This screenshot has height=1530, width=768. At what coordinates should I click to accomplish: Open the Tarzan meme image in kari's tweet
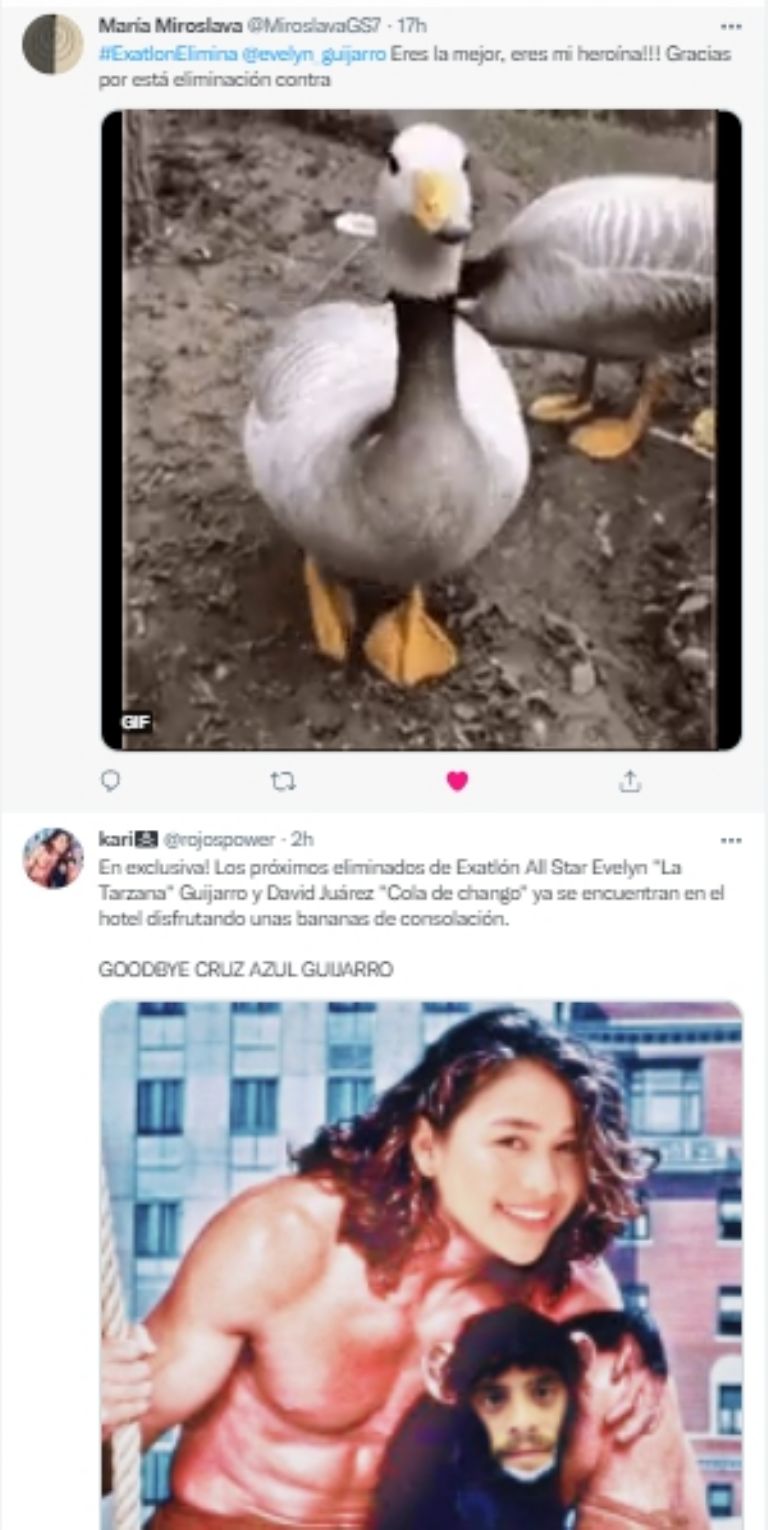421,1265
